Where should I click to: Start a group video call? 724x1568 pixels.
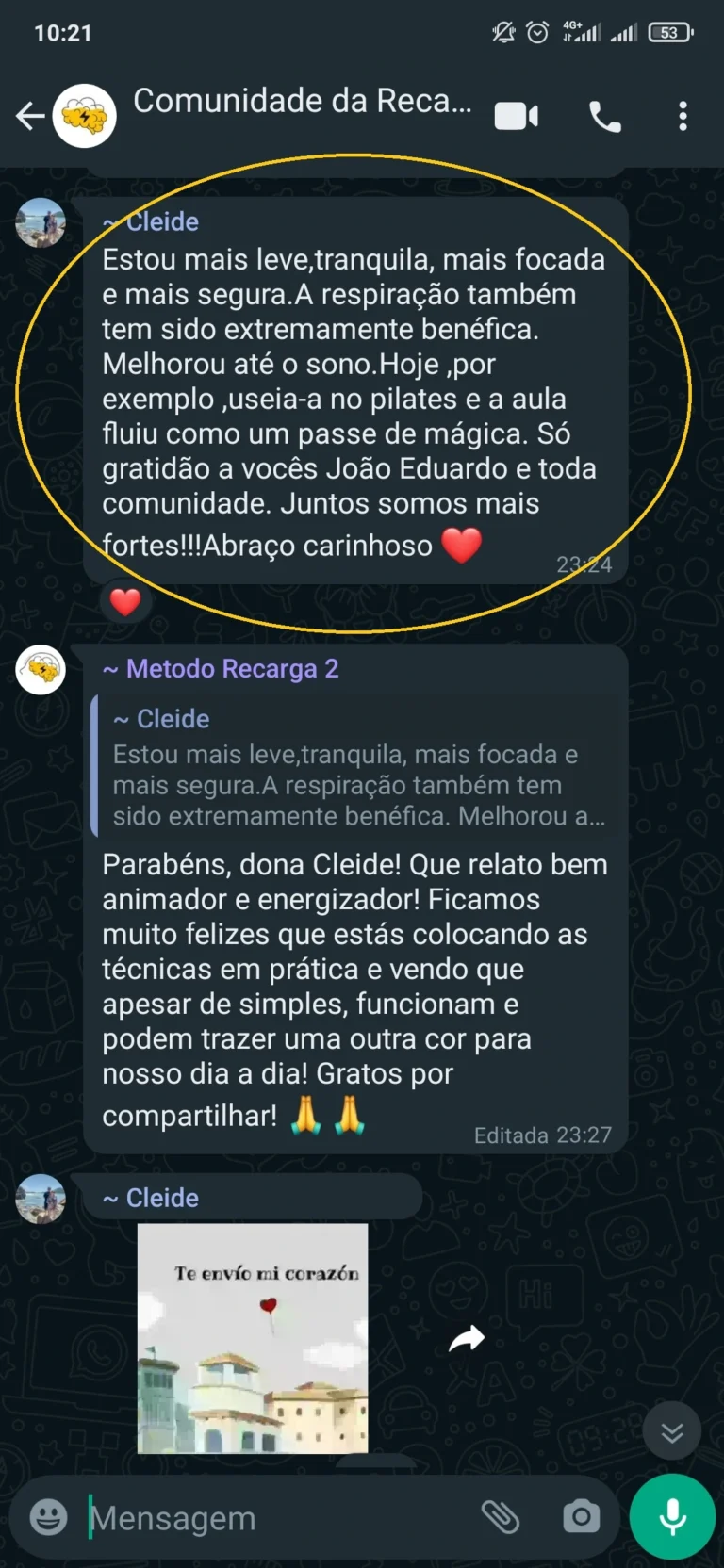[x=516, y=116]
